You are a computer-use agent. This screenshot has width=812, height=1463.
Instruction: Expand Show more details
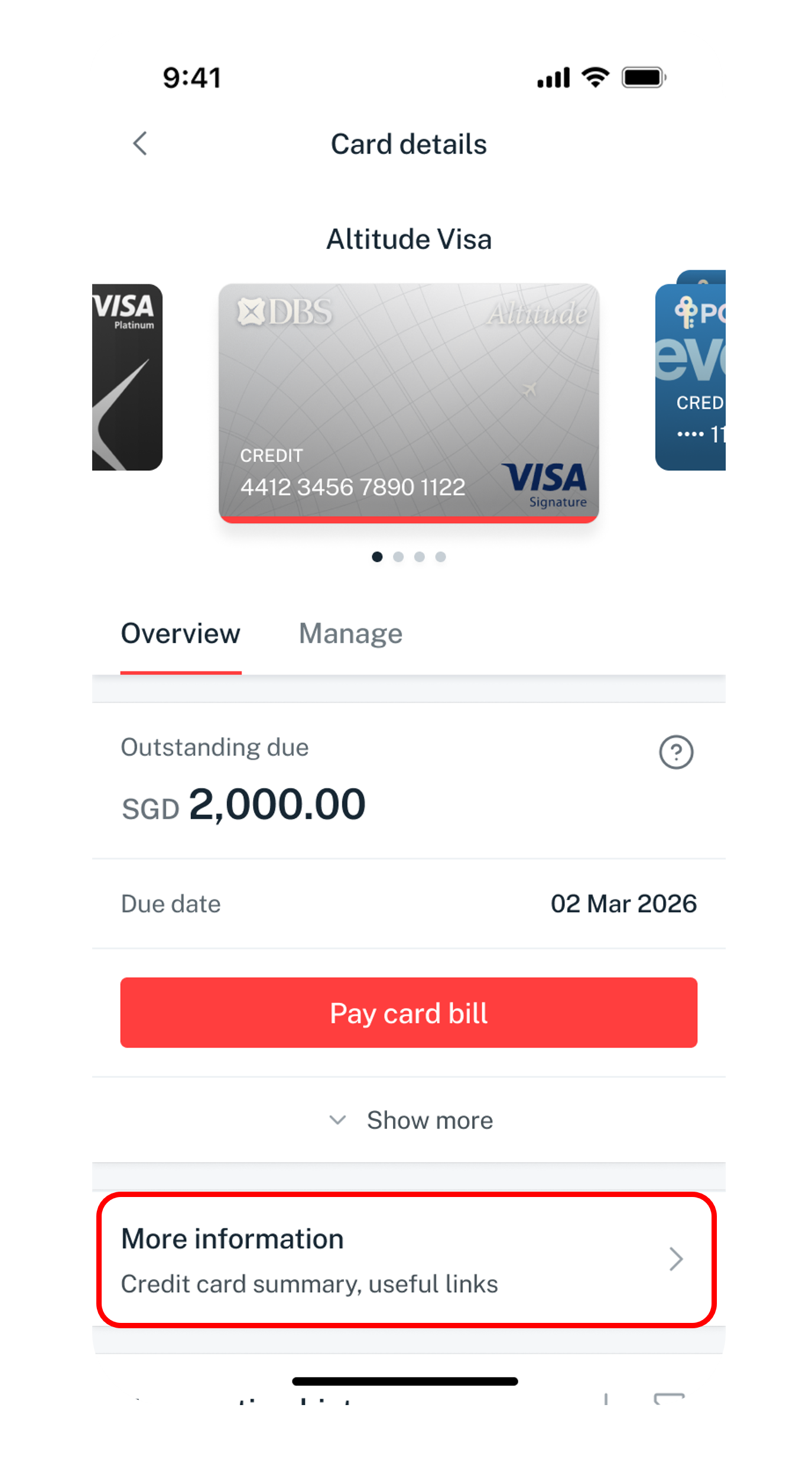(x=411, y=1120)
